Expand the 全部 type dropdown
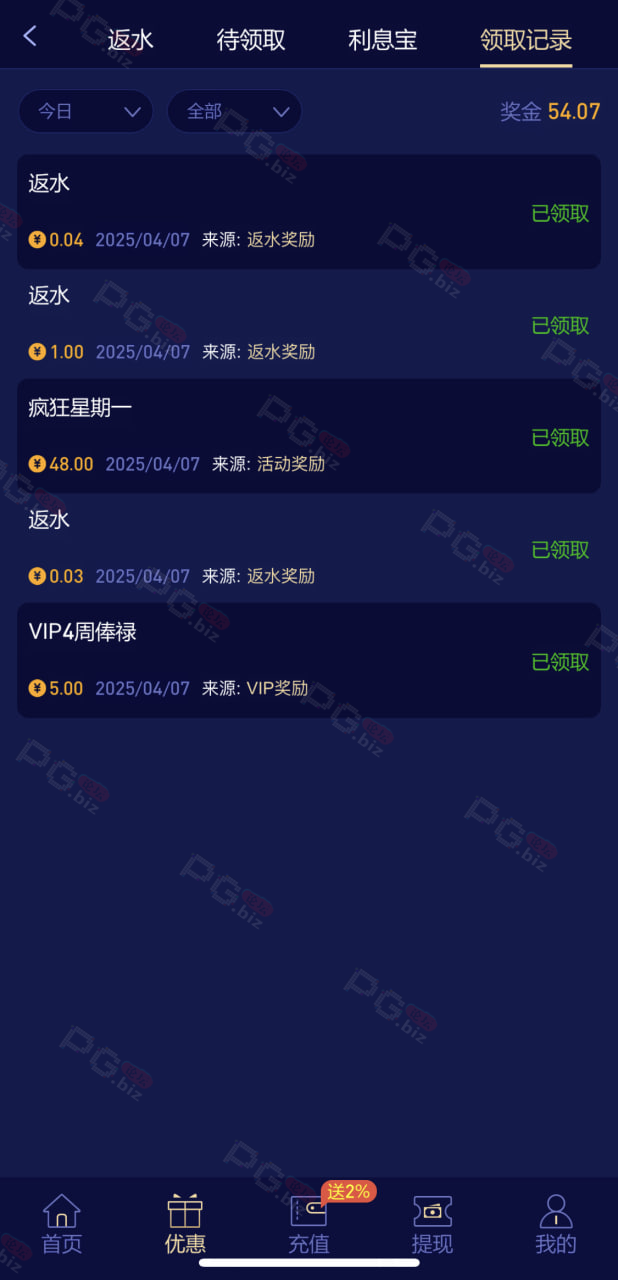Image resolution: width=618 pixels, height=1280 pixels. pos(234,111)
